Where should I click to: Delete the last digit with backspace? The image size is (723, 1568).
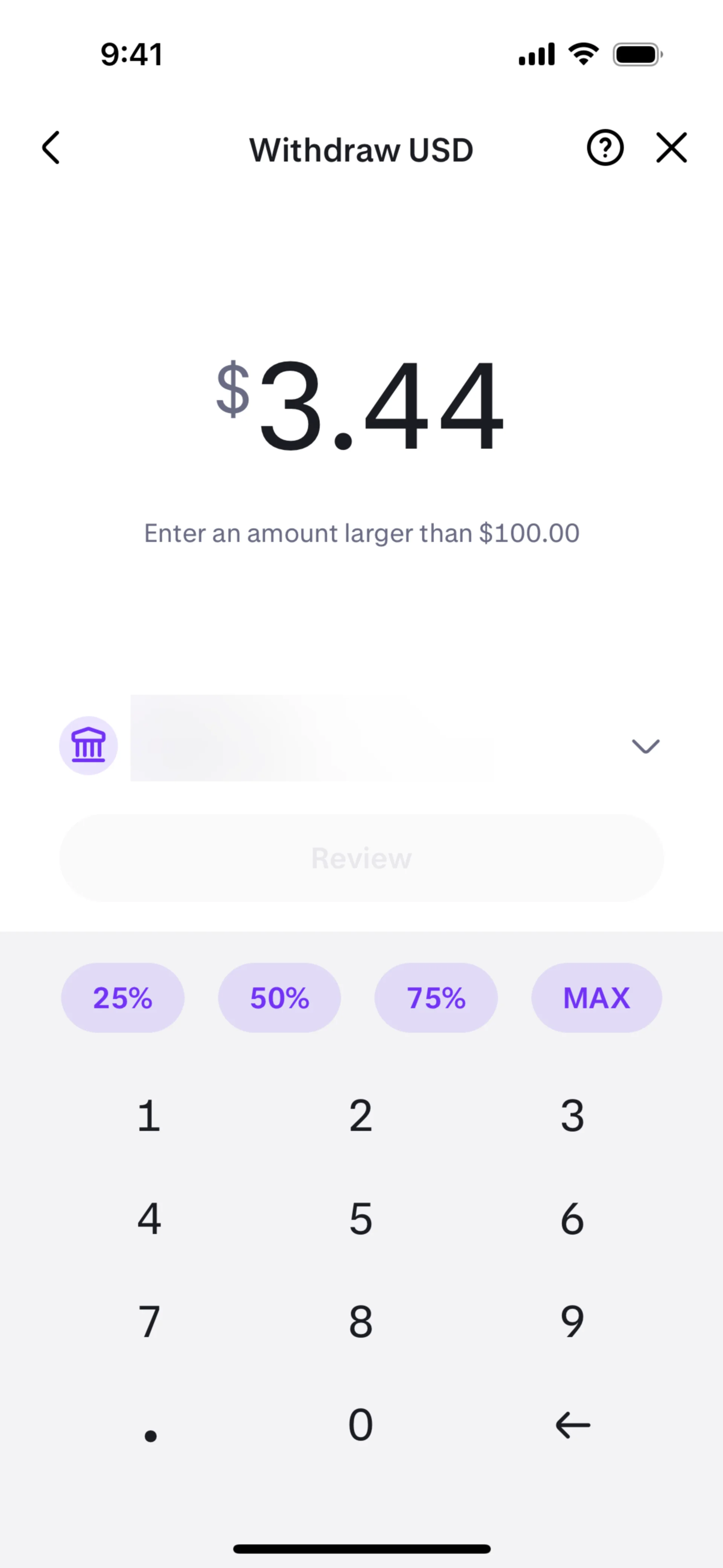(572, 1425)
